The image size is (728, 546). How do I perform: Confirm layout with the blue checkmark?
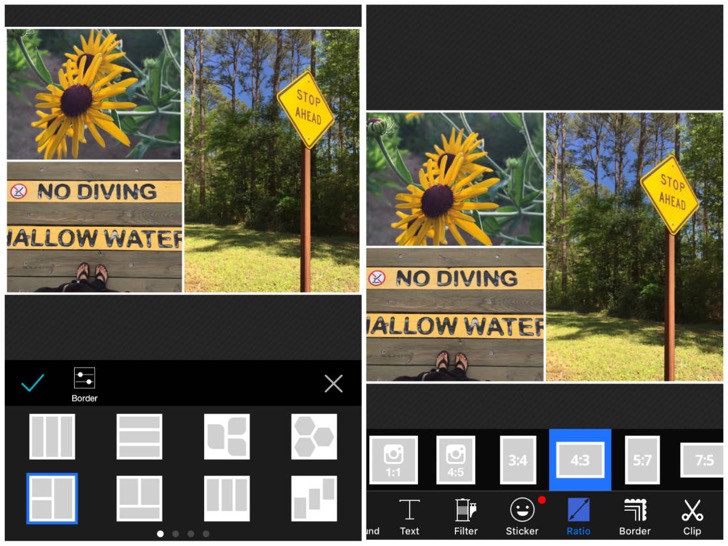click(33, 383)
